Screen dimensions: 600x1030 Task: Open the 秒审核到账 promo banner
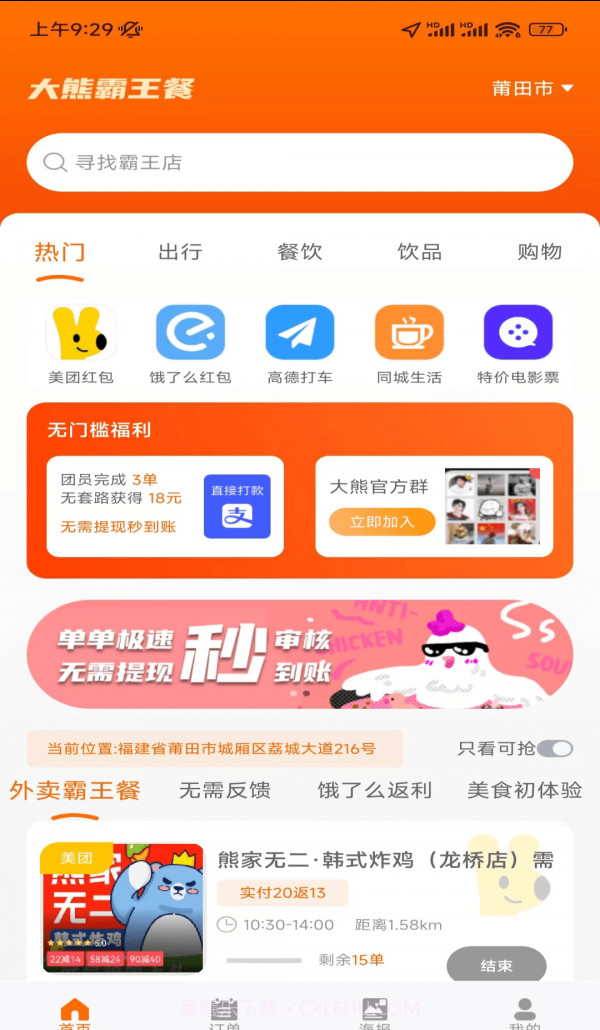pyautogui.click(x=300, y=654)
